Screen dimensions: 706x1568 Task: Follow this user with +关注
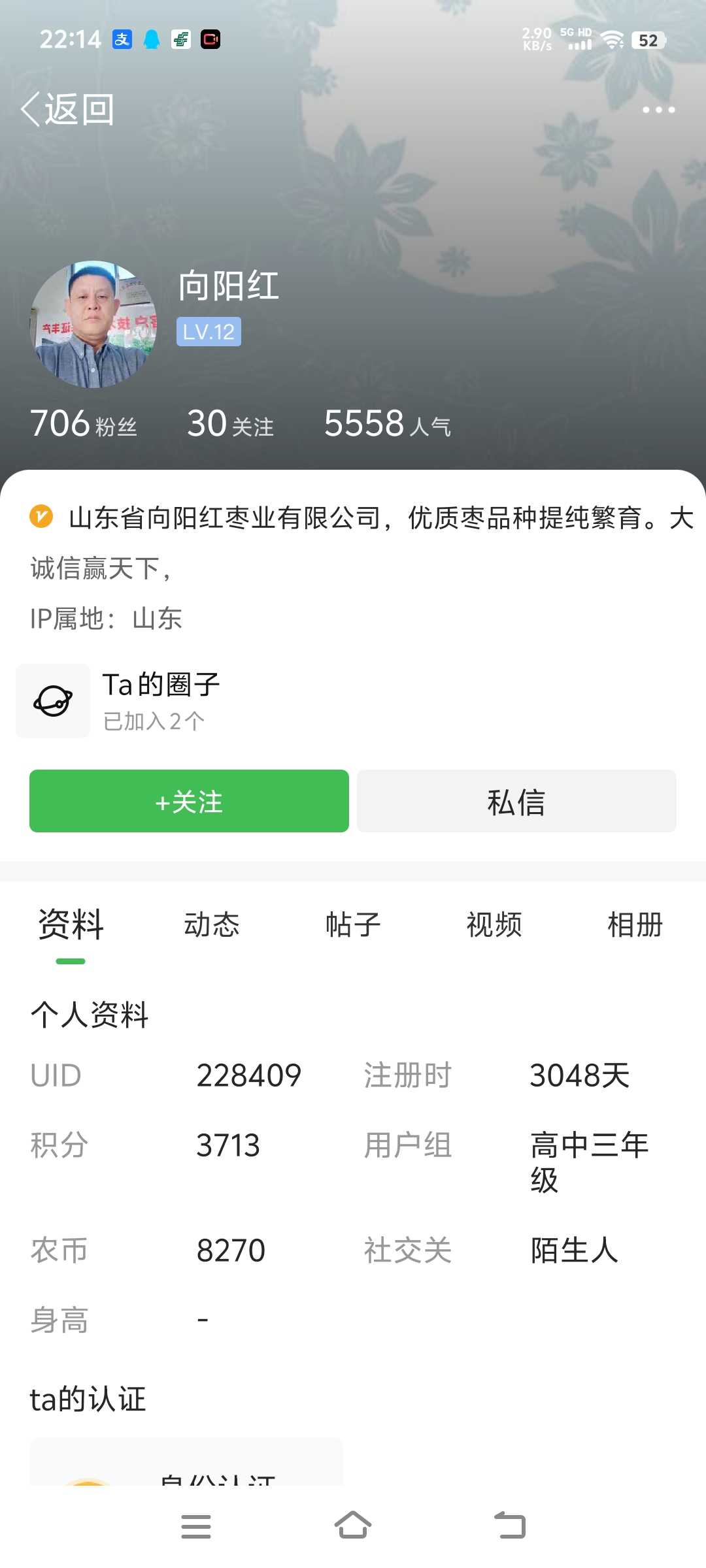[189, 801]
